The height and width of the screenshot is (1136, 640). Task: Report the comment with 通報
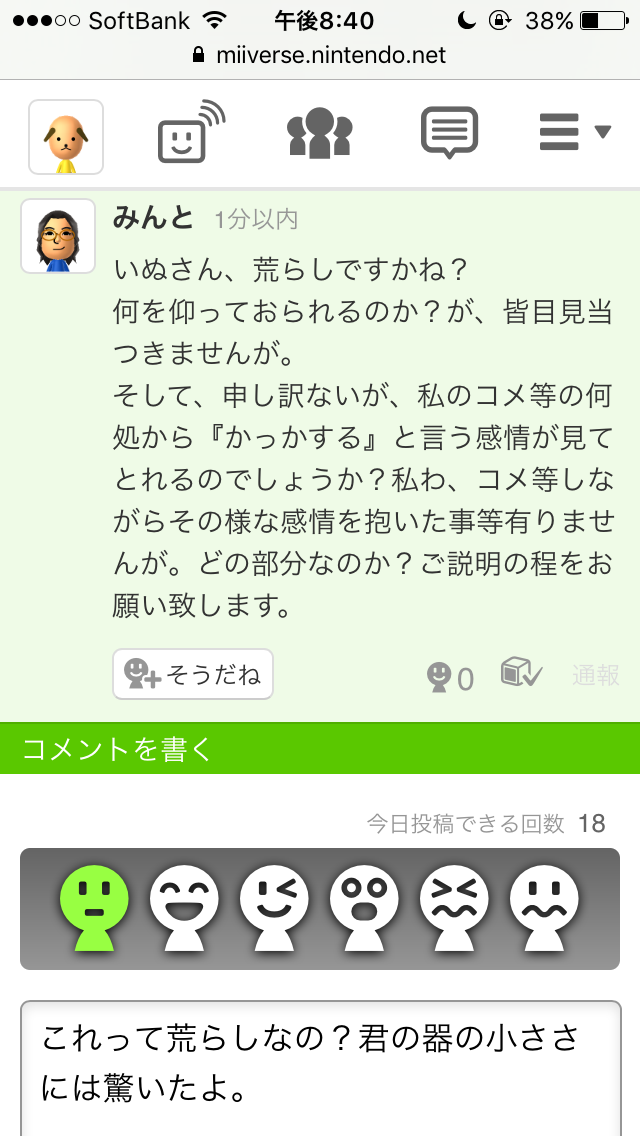pos(596,676)
